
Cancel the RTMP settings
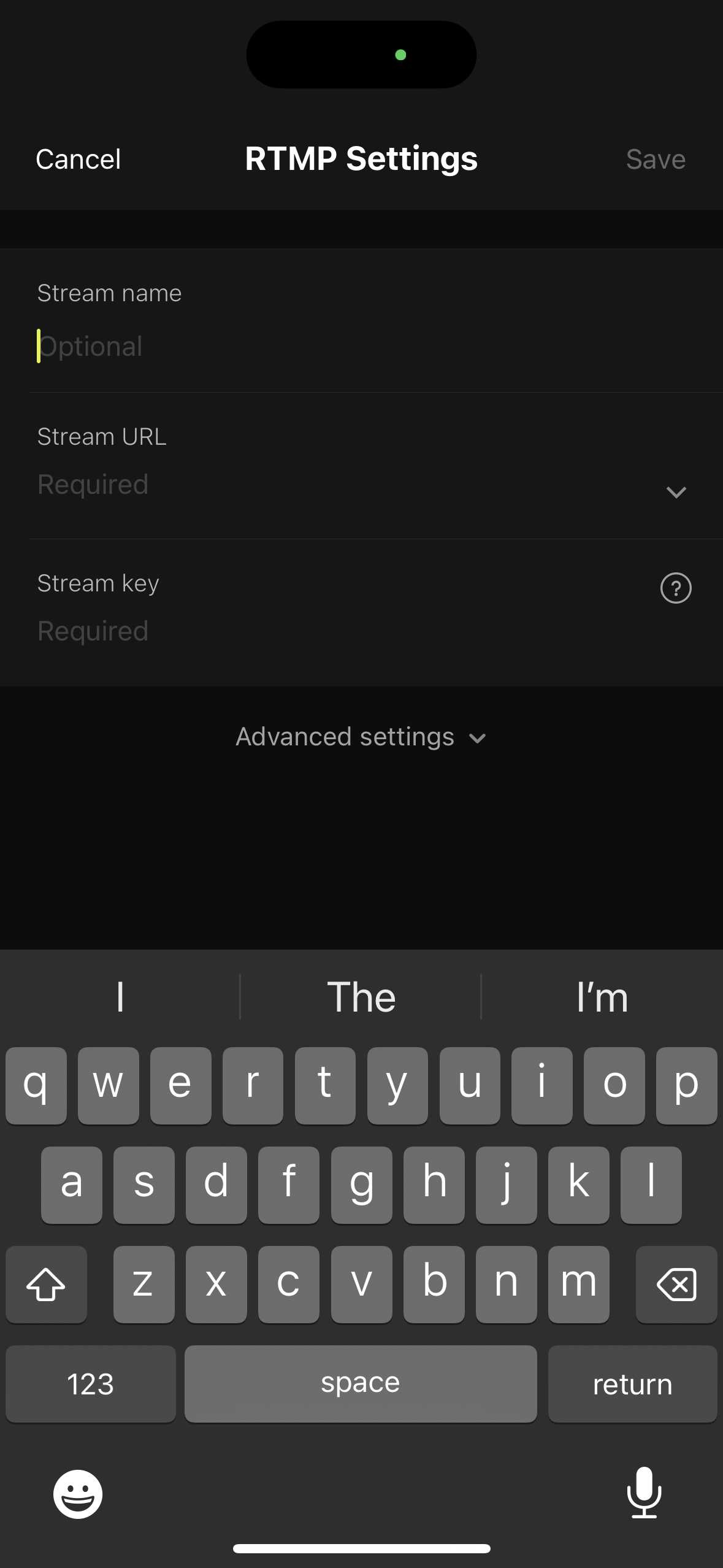point(78,159)
